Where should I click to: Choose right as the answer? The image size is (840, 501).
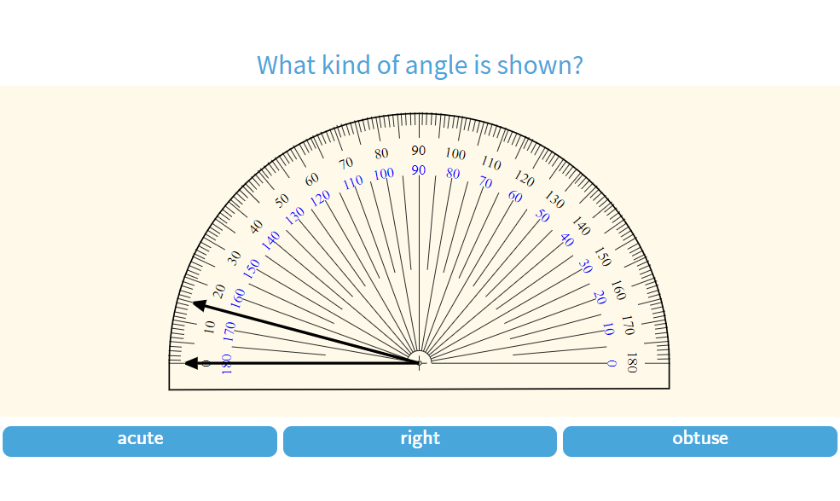[419, 440]
